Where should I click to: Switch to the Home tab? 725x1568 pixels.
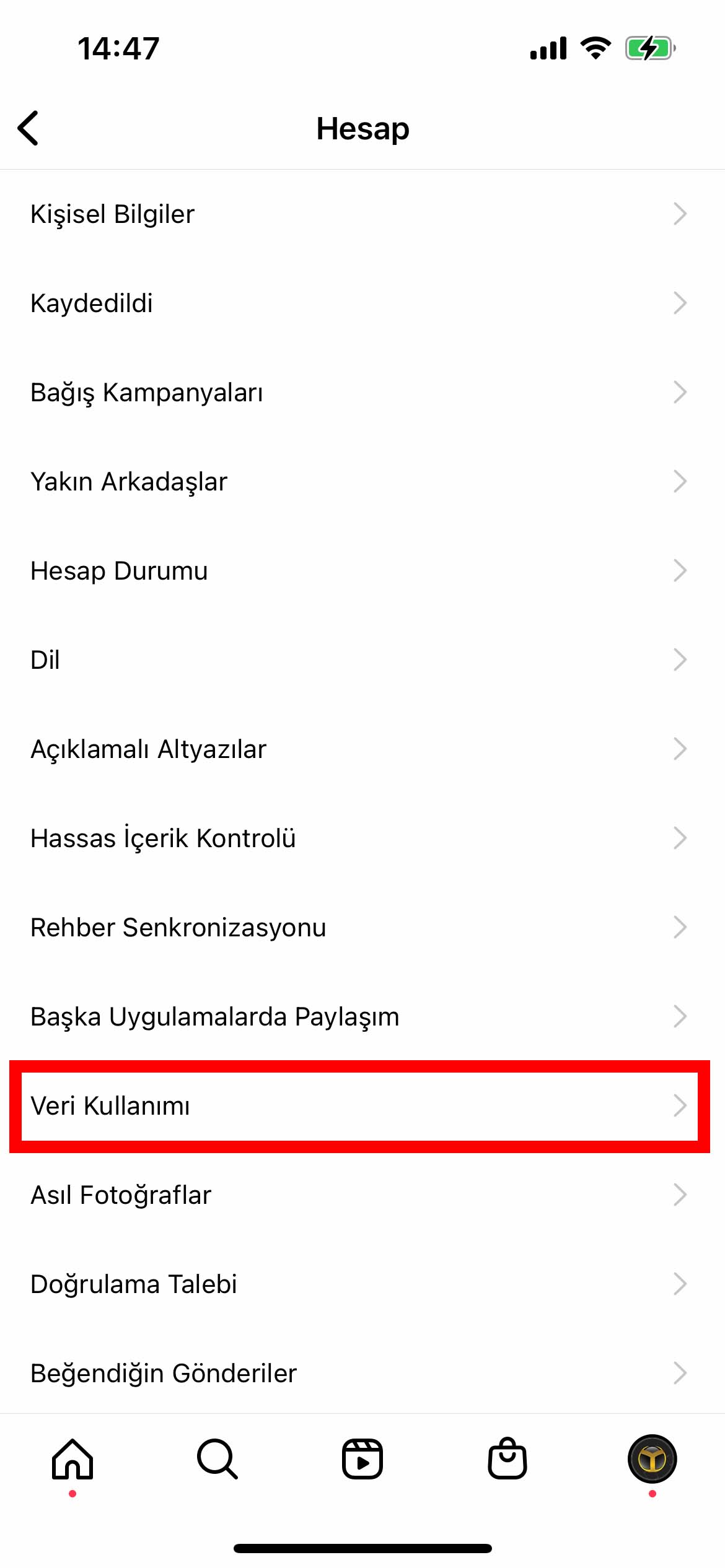(x=72, y=1459)
